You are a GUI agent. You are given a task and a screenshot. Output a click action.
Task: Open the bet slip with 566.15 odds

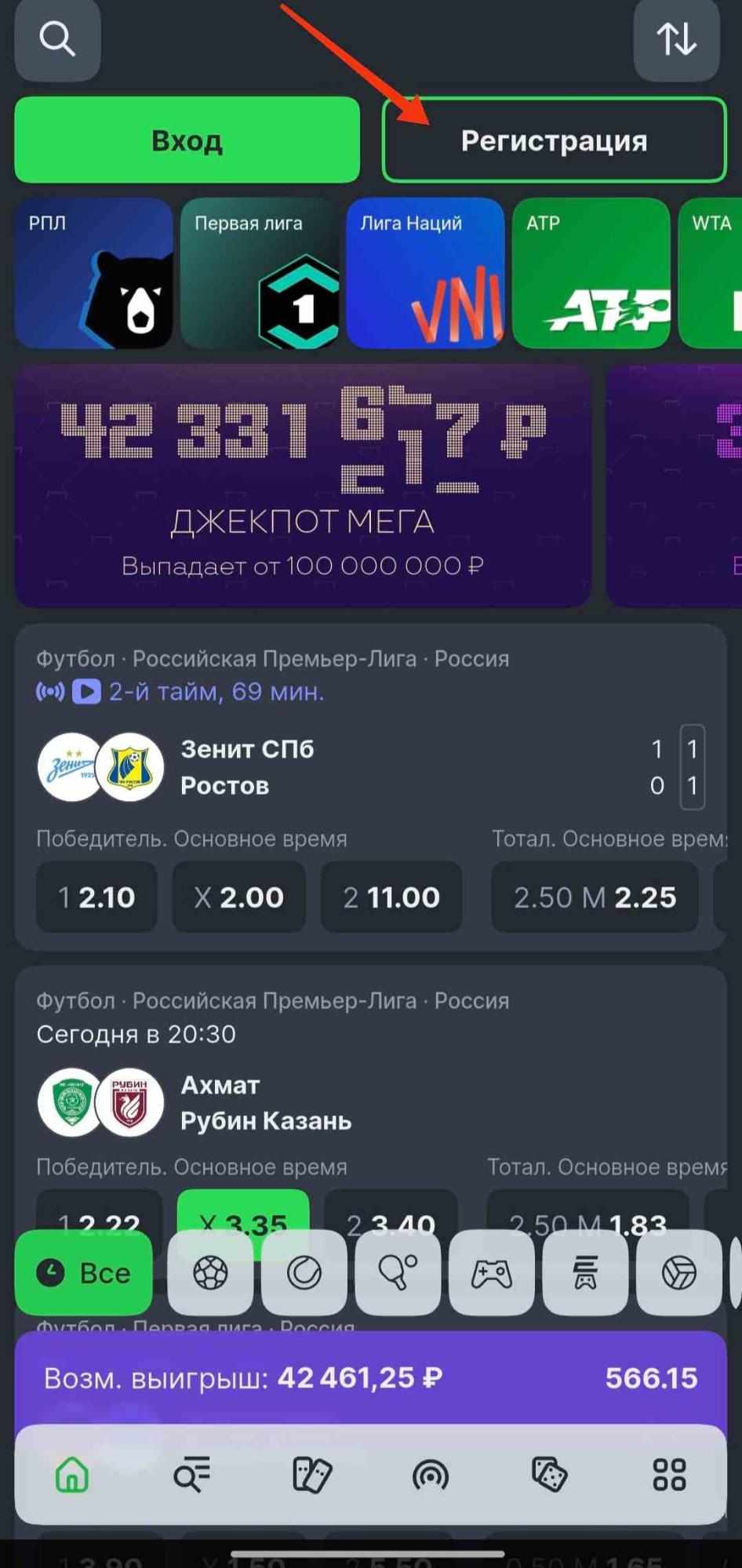[370, 1378]
